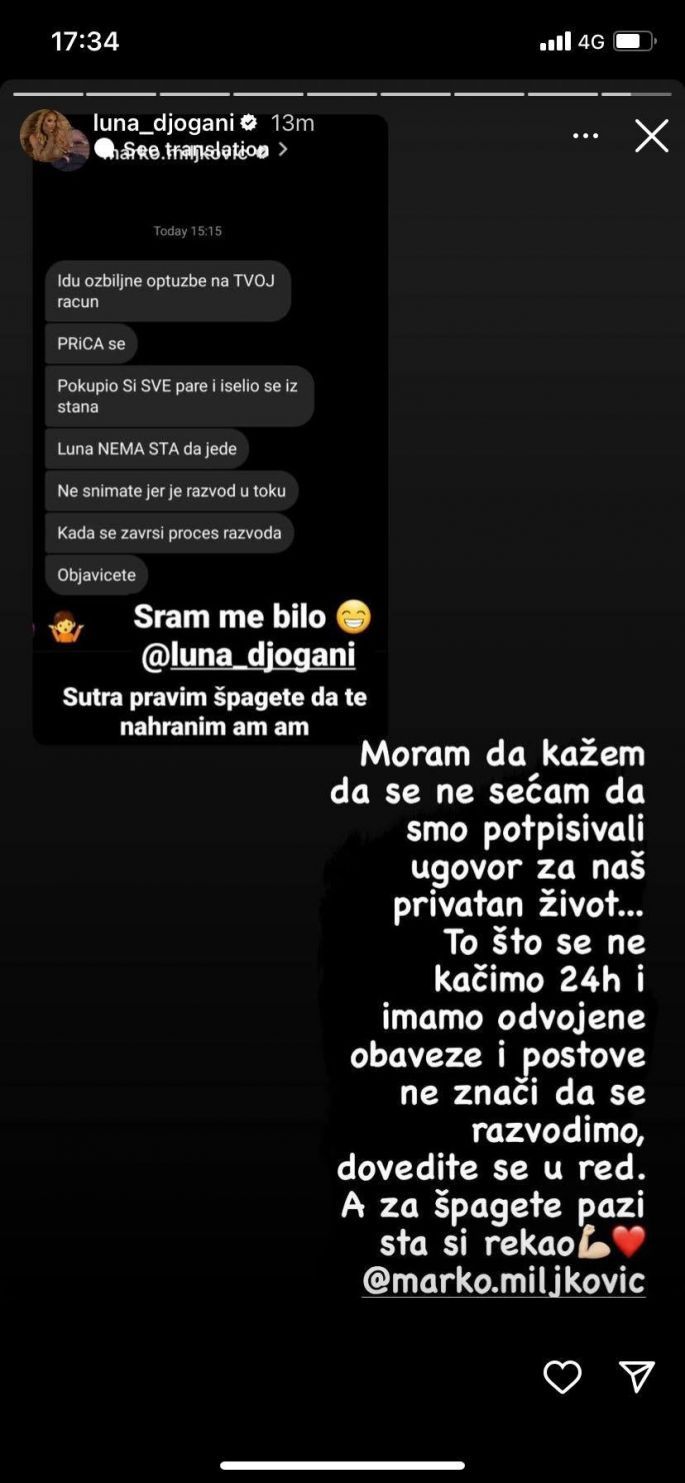
Task: Close the story viewer
Action: pos(651,136)
